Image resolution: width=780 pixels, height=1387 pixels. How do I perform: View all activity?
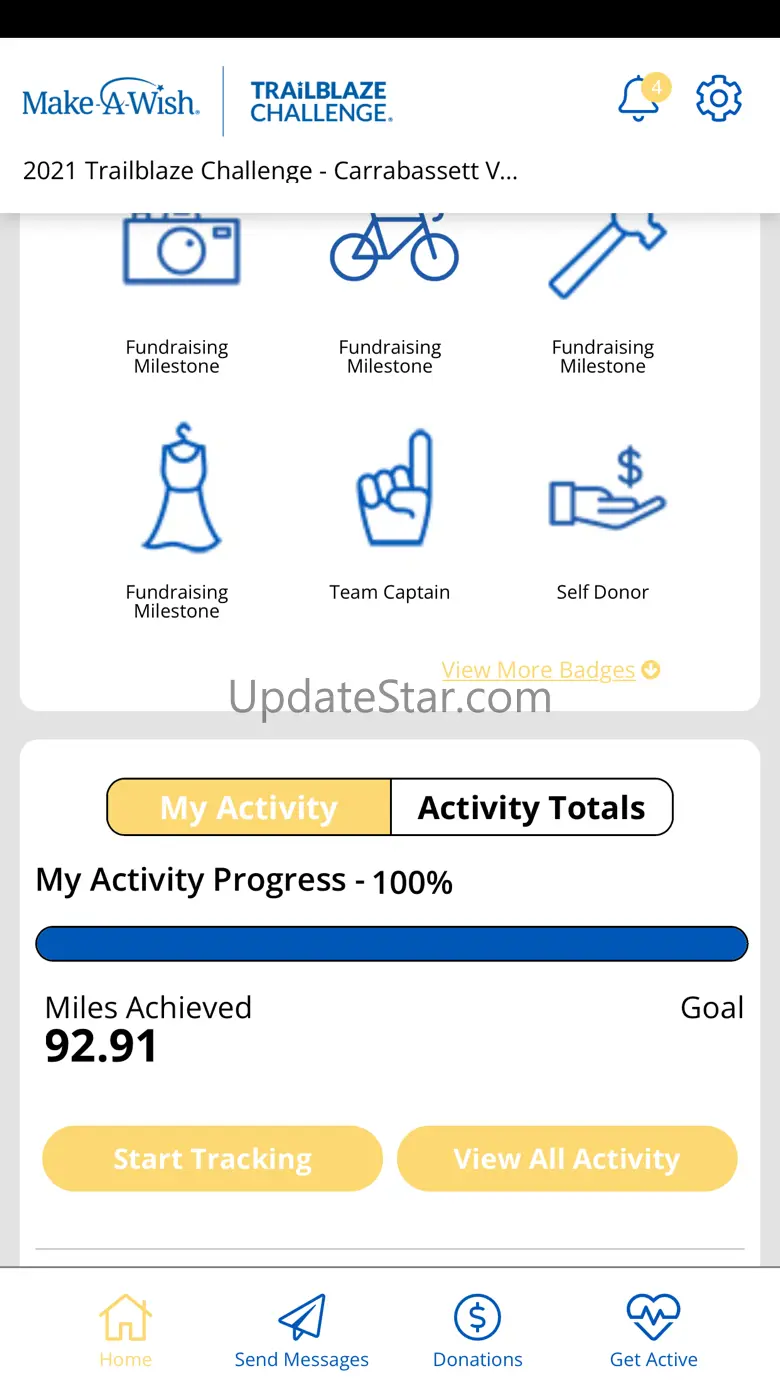(567, 1158)
